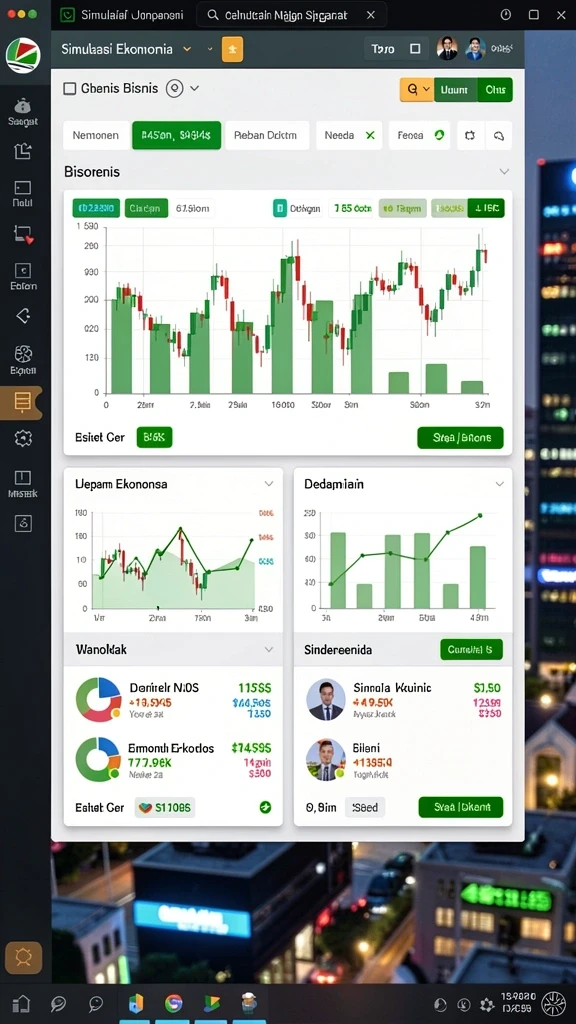Expand the Uepam Ekononsa card chevron
The height and width of the screenshot is (1024, 576).
tap(268, 484)
